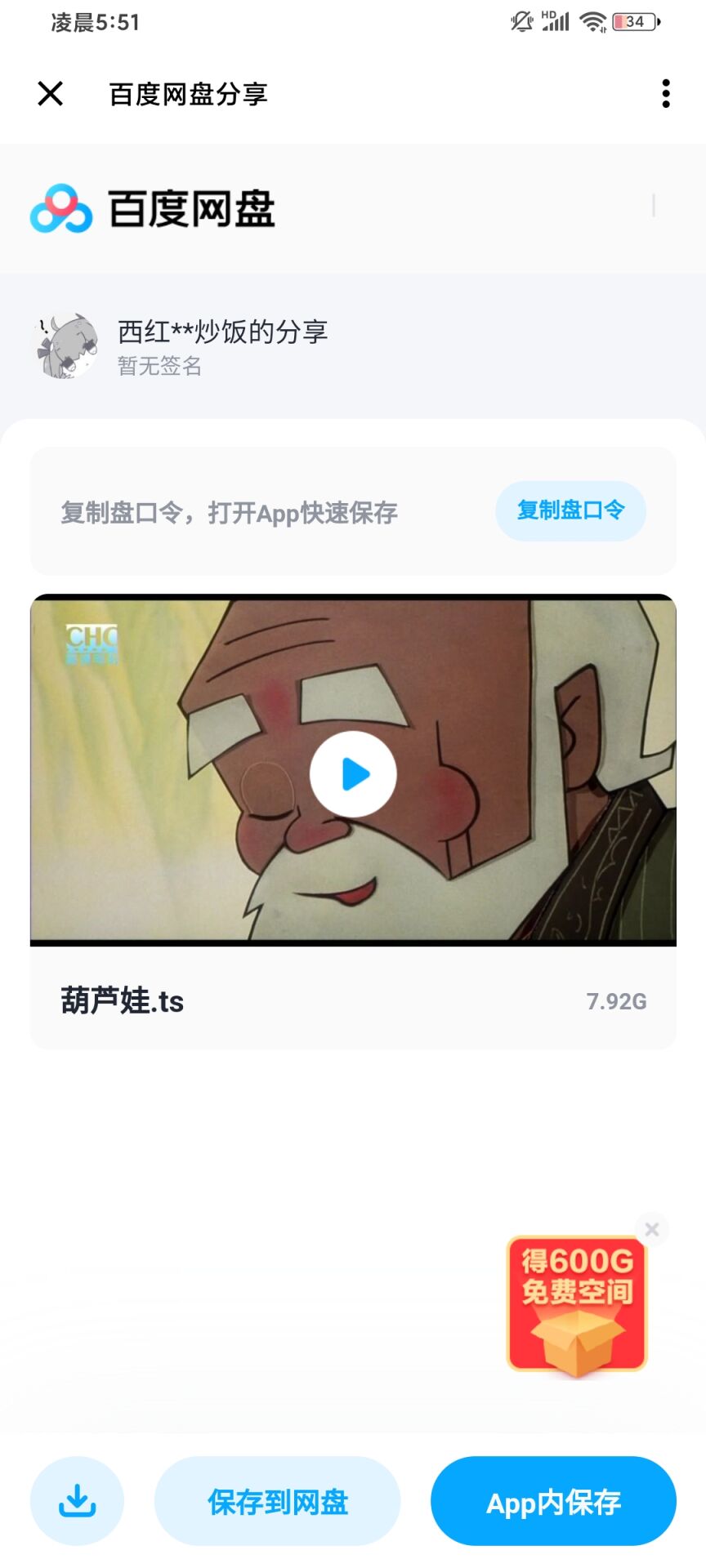
Task: Choose App内保存
Action: pos(553,1501)
